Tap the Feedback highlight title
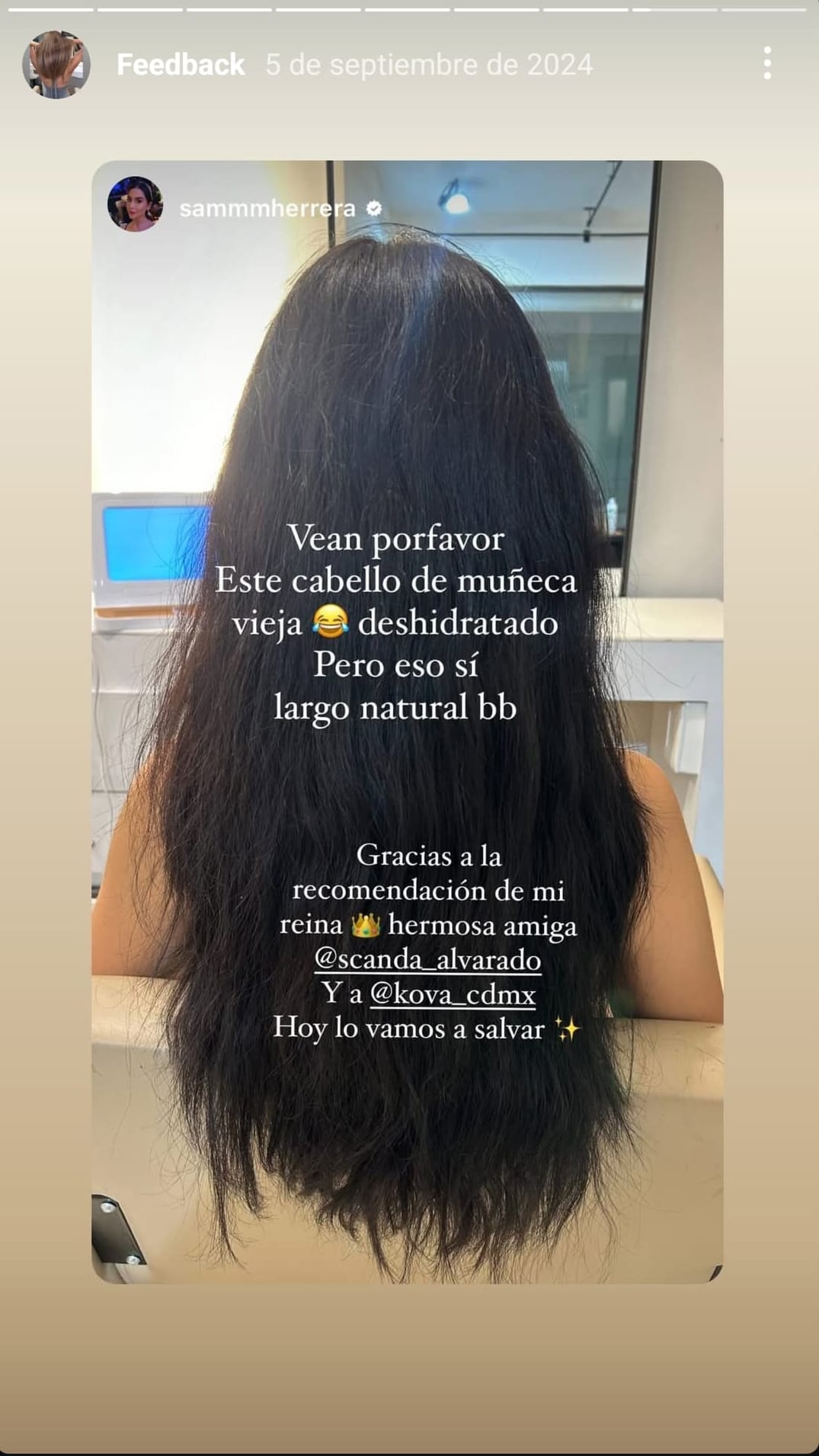The image size is (819, 1456). [181, 65]
